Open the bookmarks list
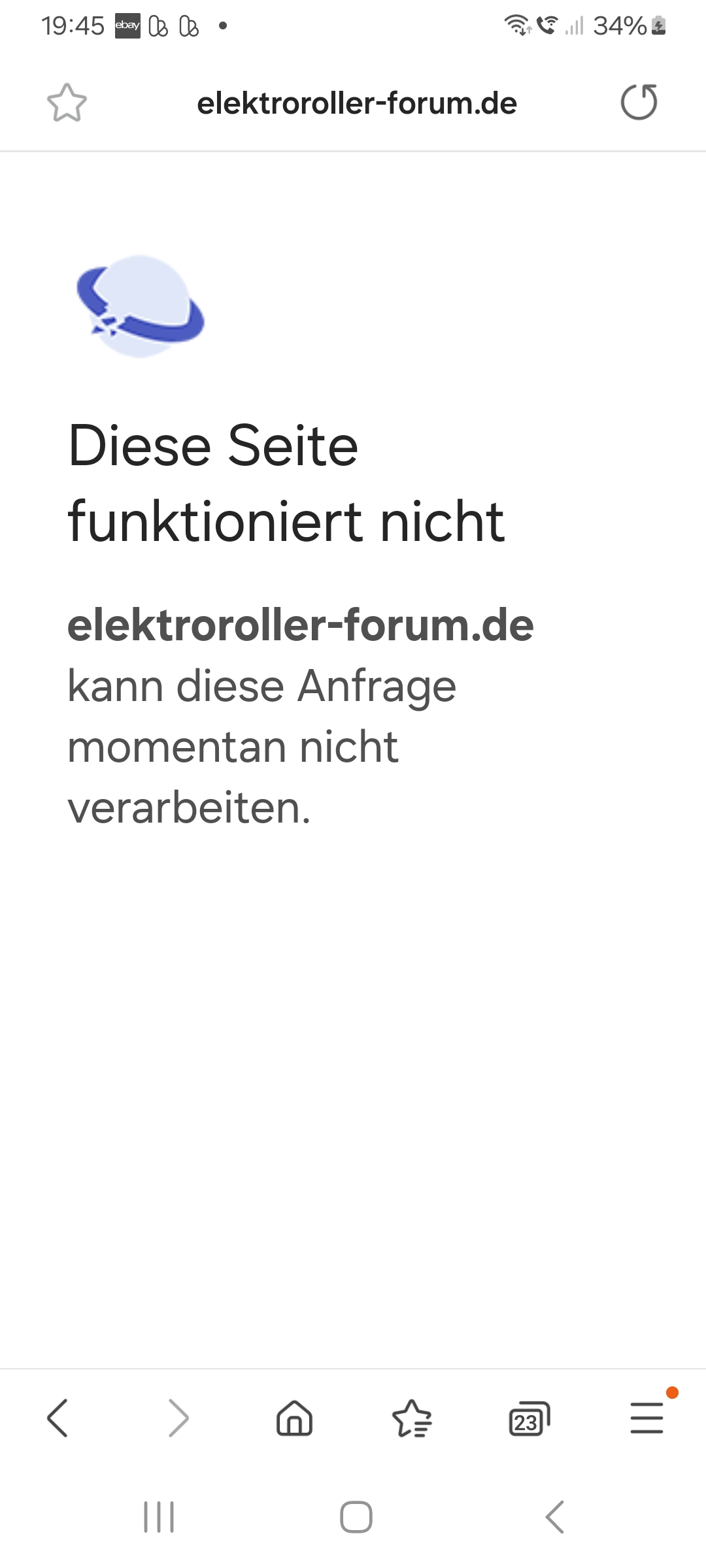706x1568 pixels. click(412, 1418)
